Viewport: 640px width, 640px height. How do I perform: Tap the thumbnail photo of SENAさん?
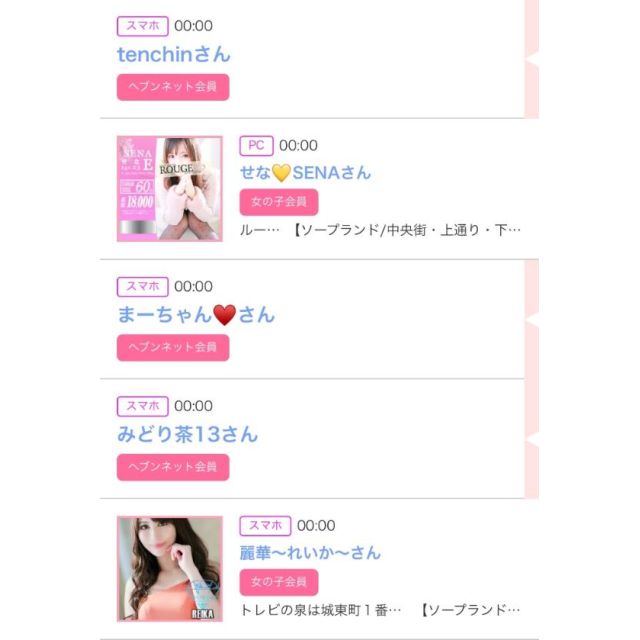click(x=169, y=189)
